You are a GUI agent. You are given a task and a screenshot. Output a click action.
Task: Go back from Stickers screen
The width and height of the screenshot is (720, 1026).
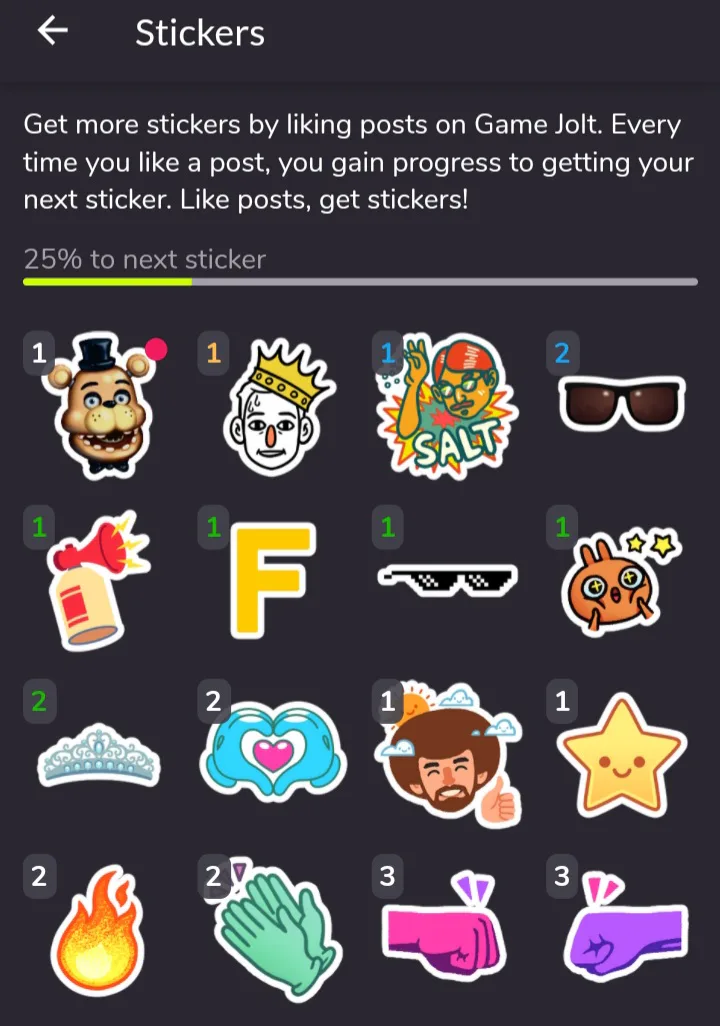(52, 31)
